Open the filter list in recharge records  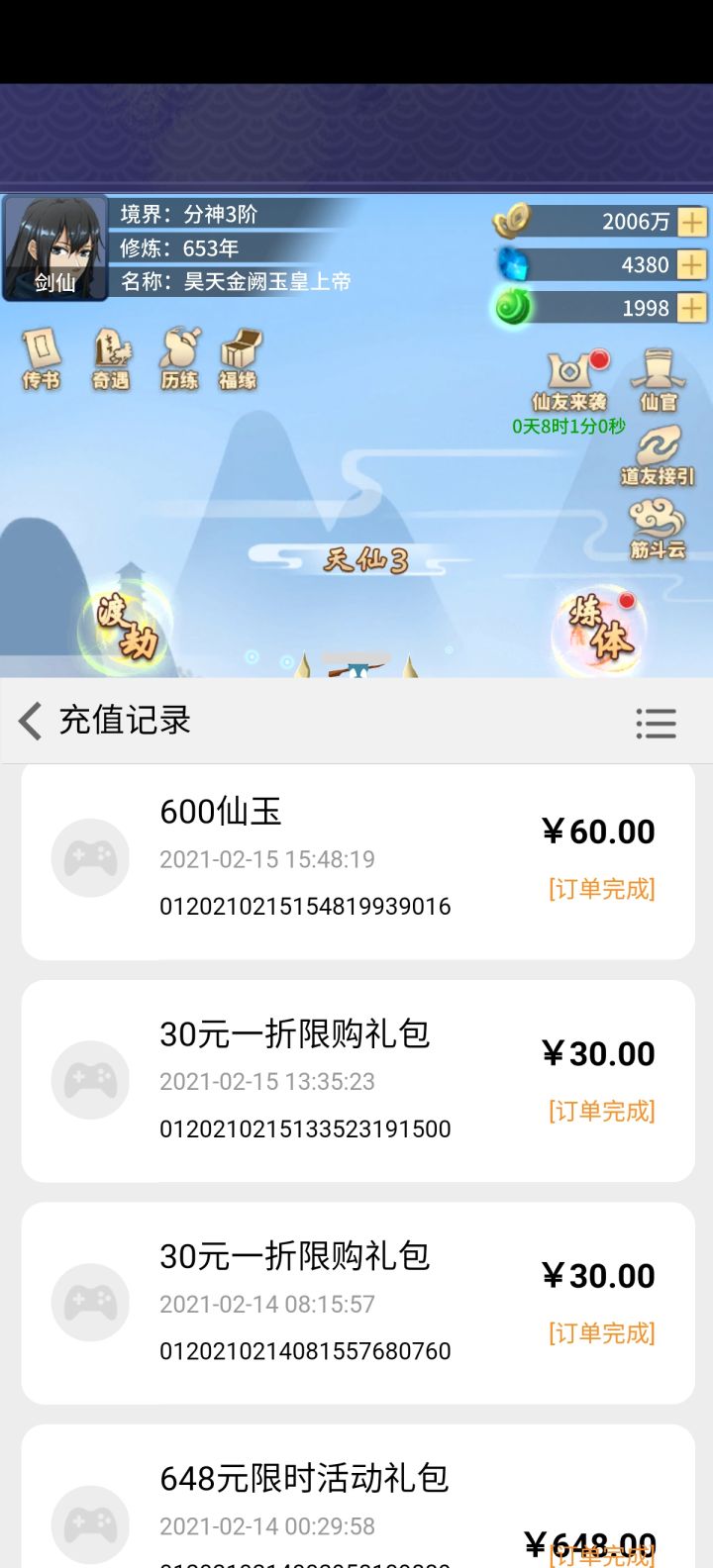click(656, 723)
